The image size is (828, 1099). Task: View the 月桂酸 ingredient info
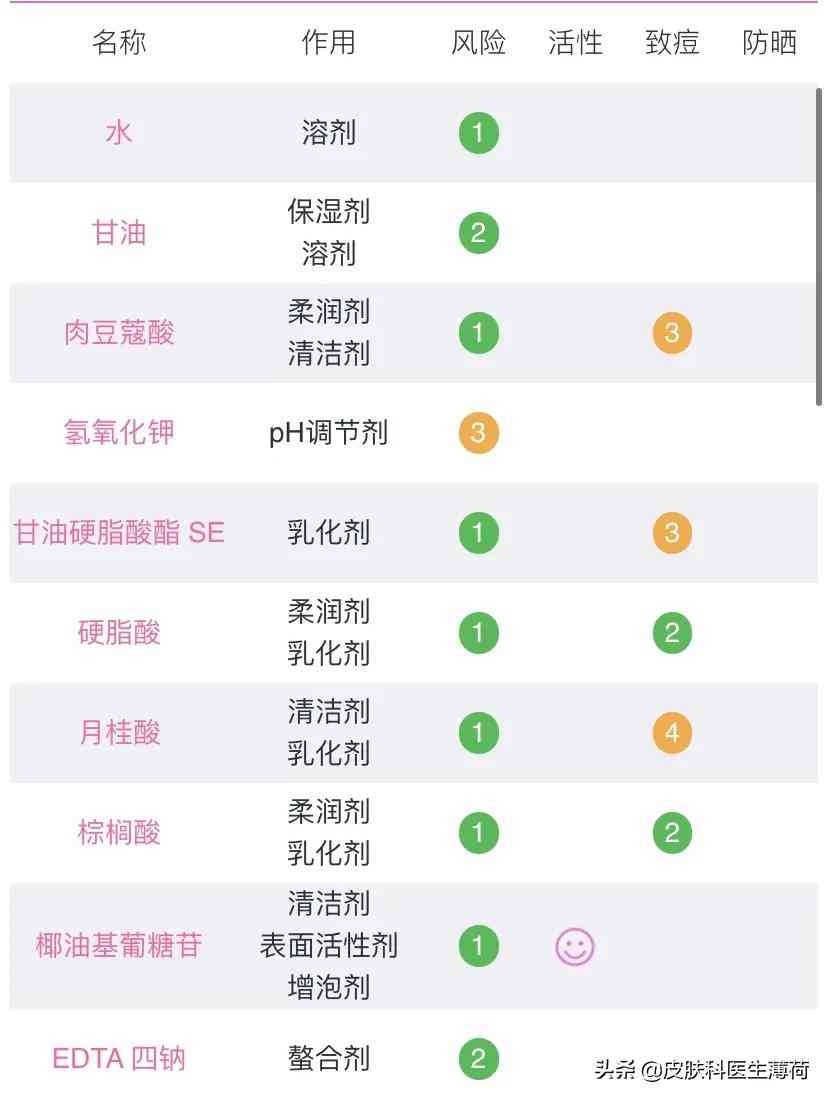[119, 732]
